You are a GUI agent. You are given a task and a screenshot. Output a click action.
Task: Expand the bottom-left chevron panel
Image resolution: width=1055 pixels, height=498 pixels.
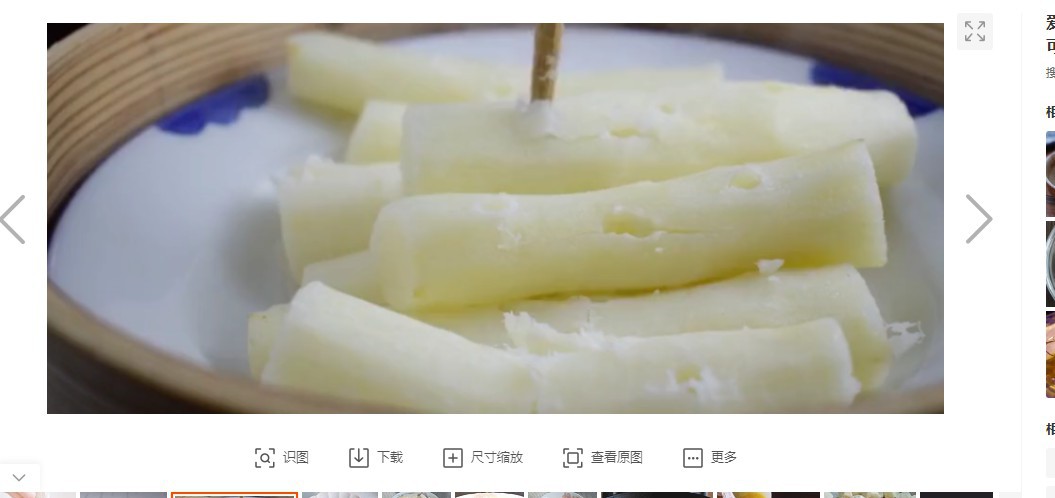tap(19, 478)
